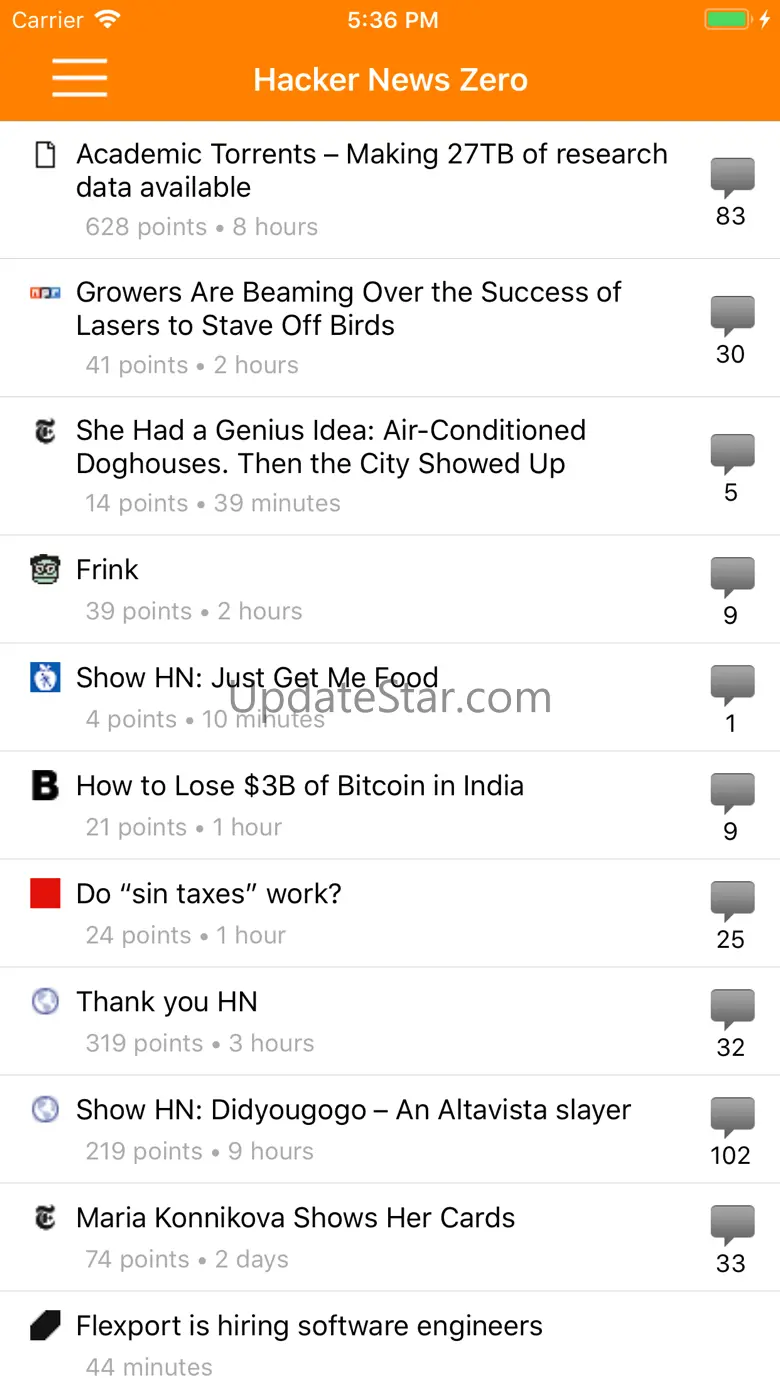Read Maria Konnikova Shows Her Cards

tap(296, 1218)
